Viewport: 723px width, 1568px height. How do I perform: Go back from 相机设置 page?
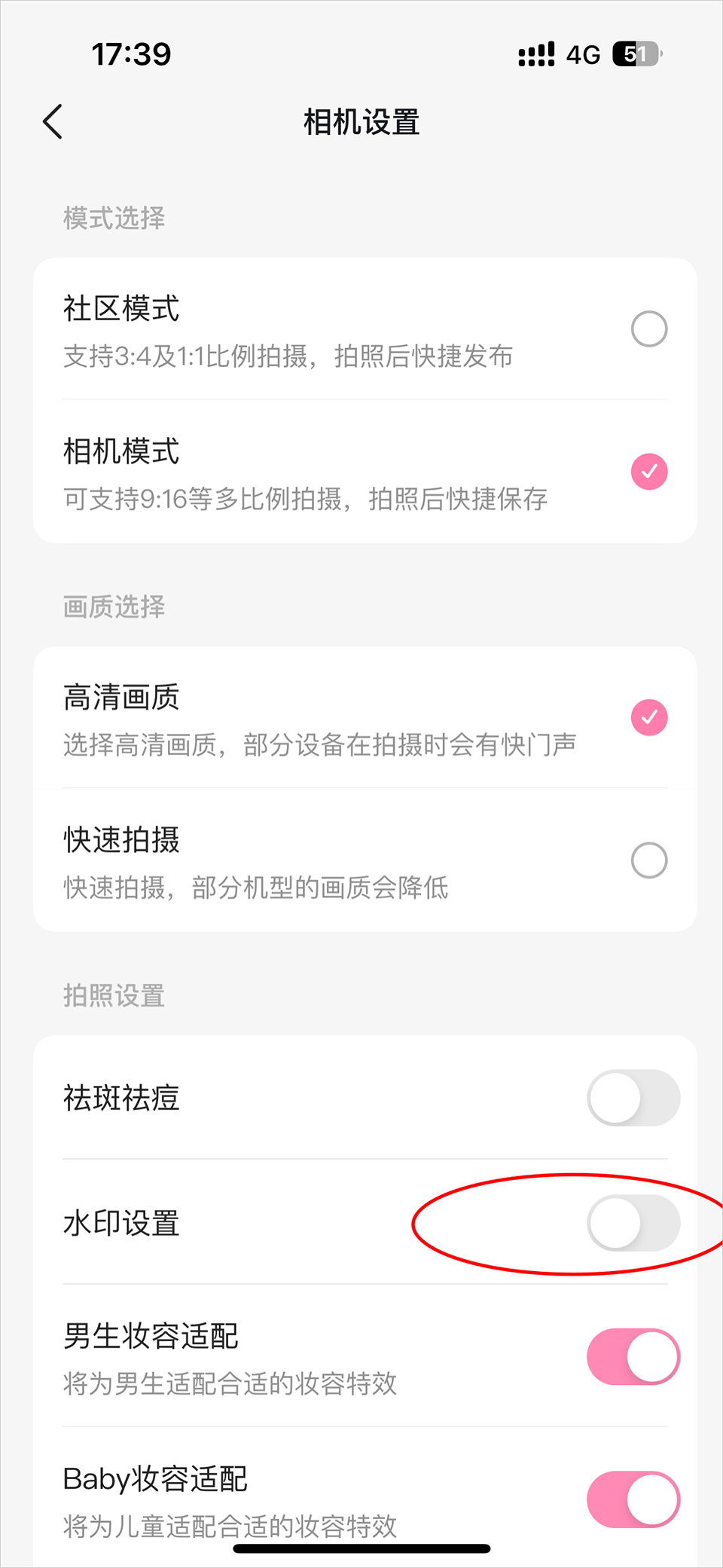click(53, 122)
